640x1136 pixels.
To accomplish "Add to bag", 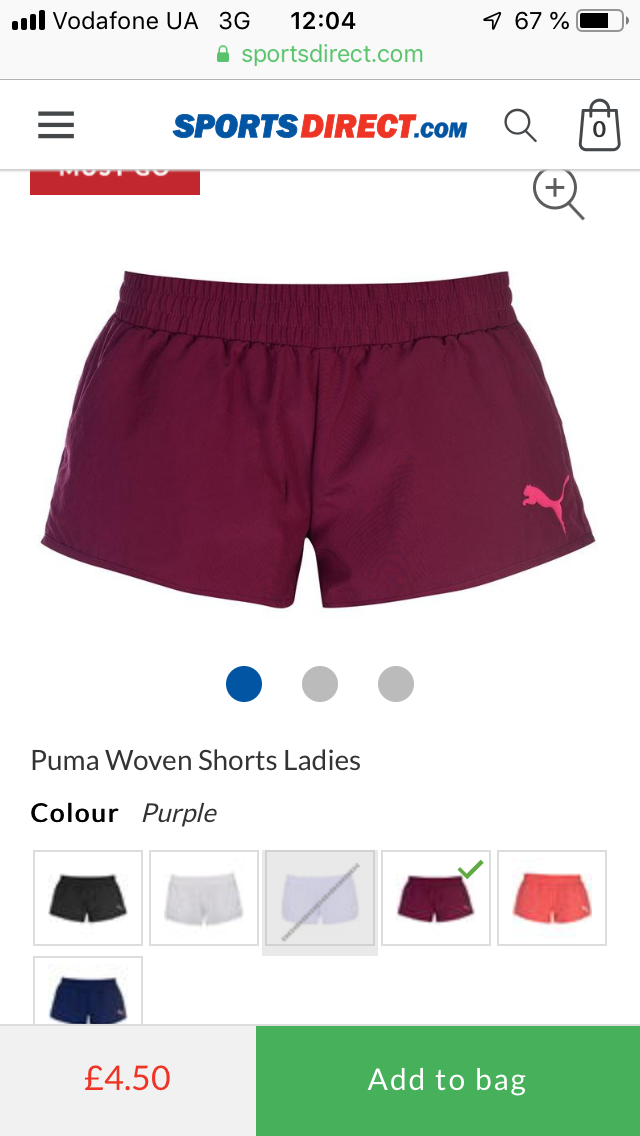I will [447, 1080].
